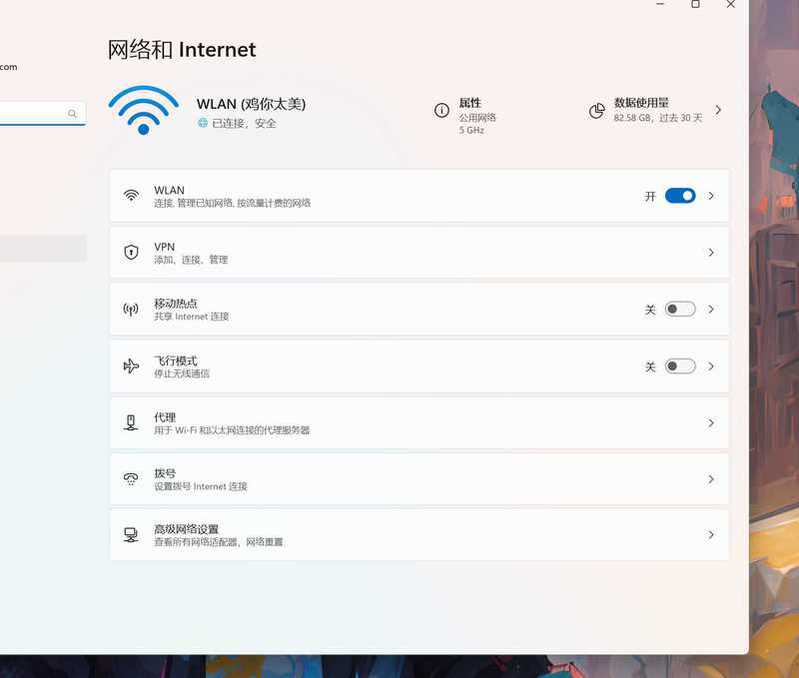
Task: Minimize the settings window
Action: click(x=661, y=4)
